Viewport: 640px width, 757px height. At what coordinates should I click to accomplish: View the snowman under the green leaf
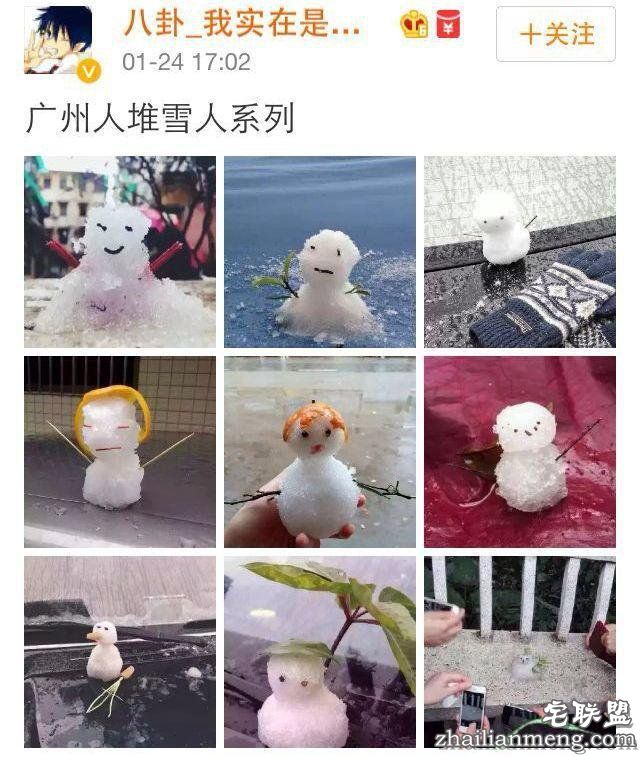point(319,651)
